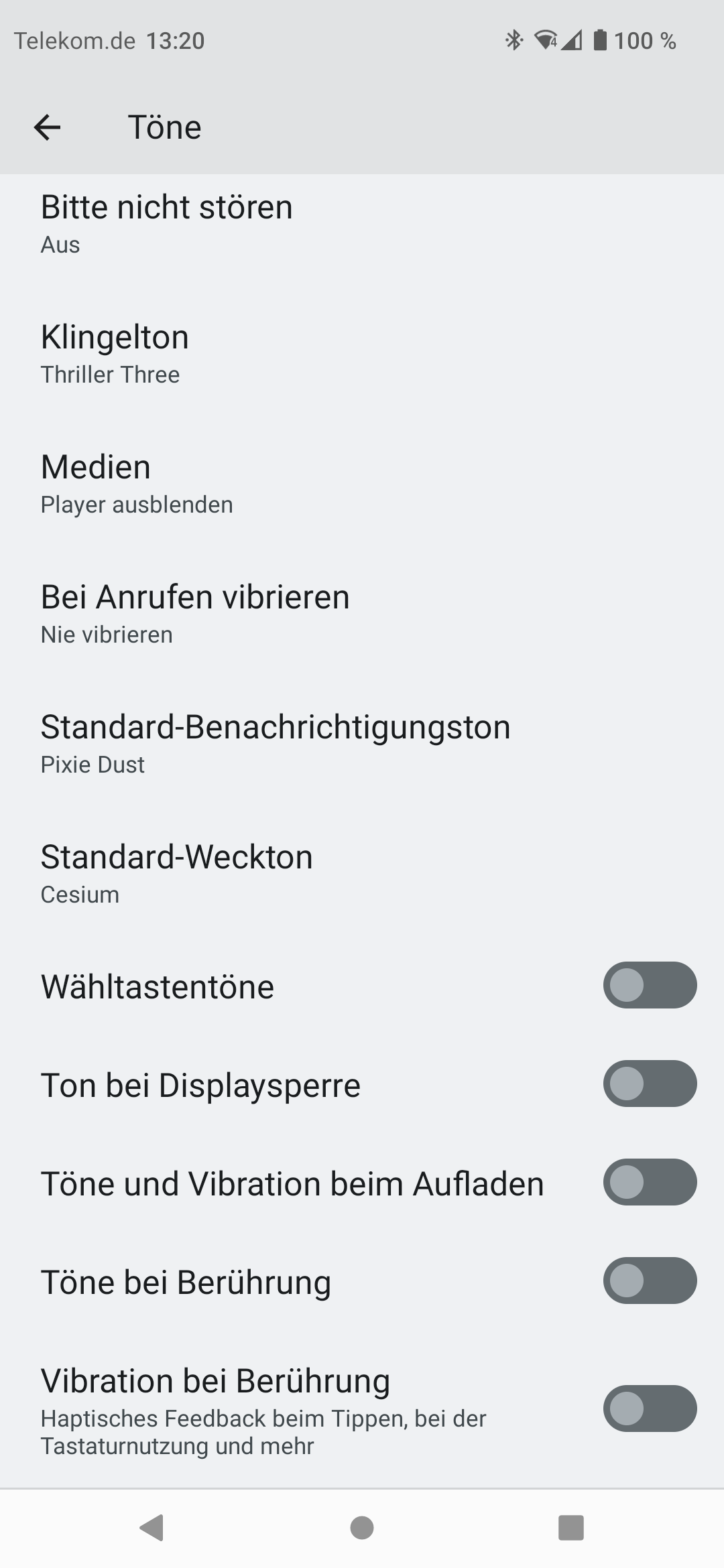Tap the system home button
The height and width of the screenshot is (1568, 724).
362,1528
